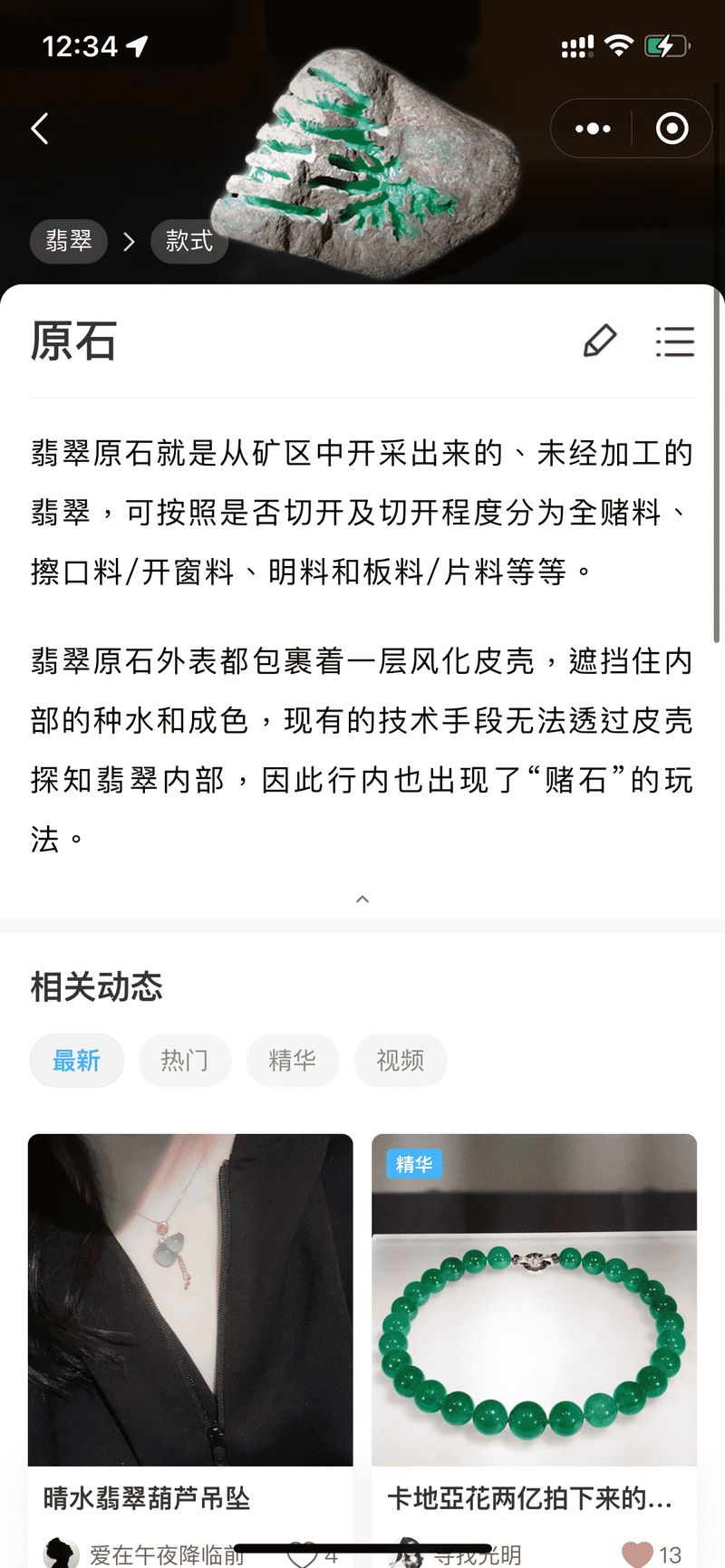Open the 款式 breadcrumb chip
The image size is (725, 1568).
point(189,241)
